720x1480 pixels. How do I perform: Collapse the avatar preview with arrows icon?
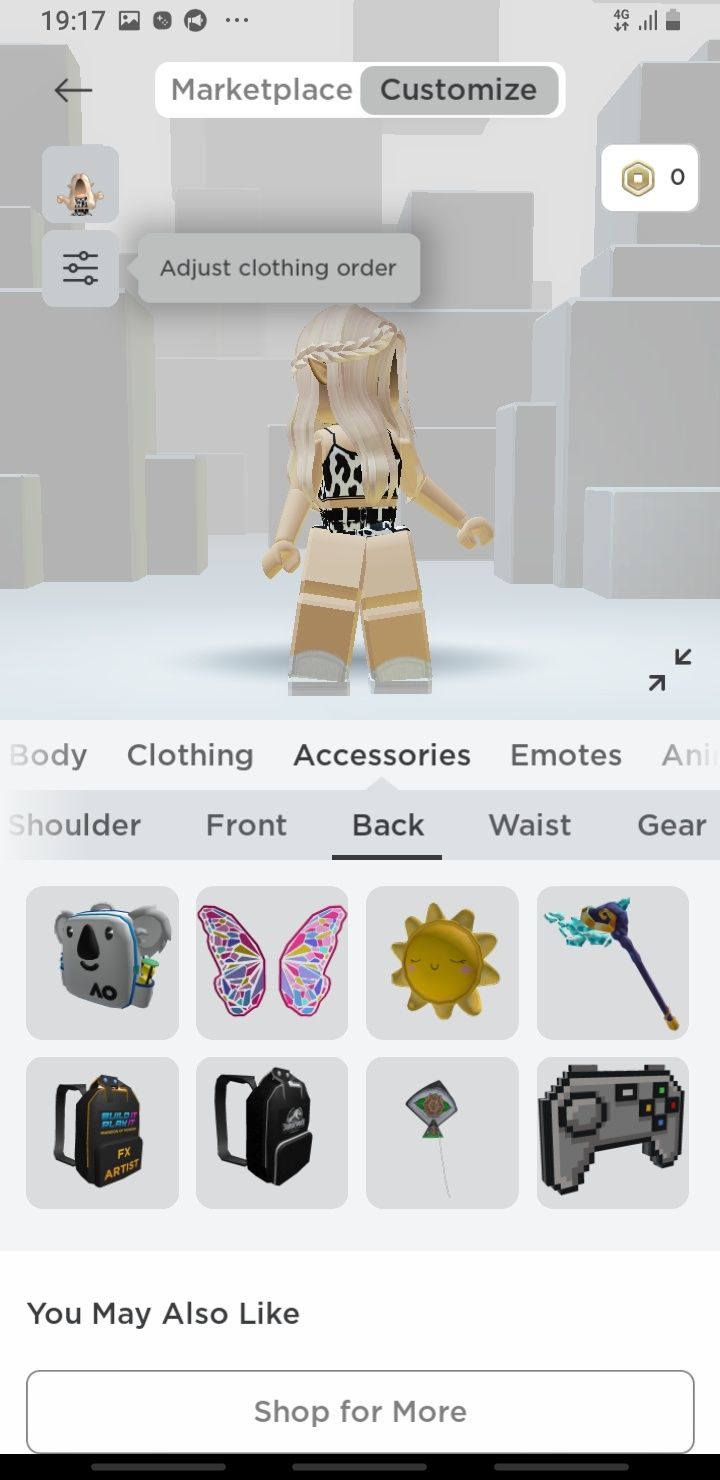click(x=669, y=670)
